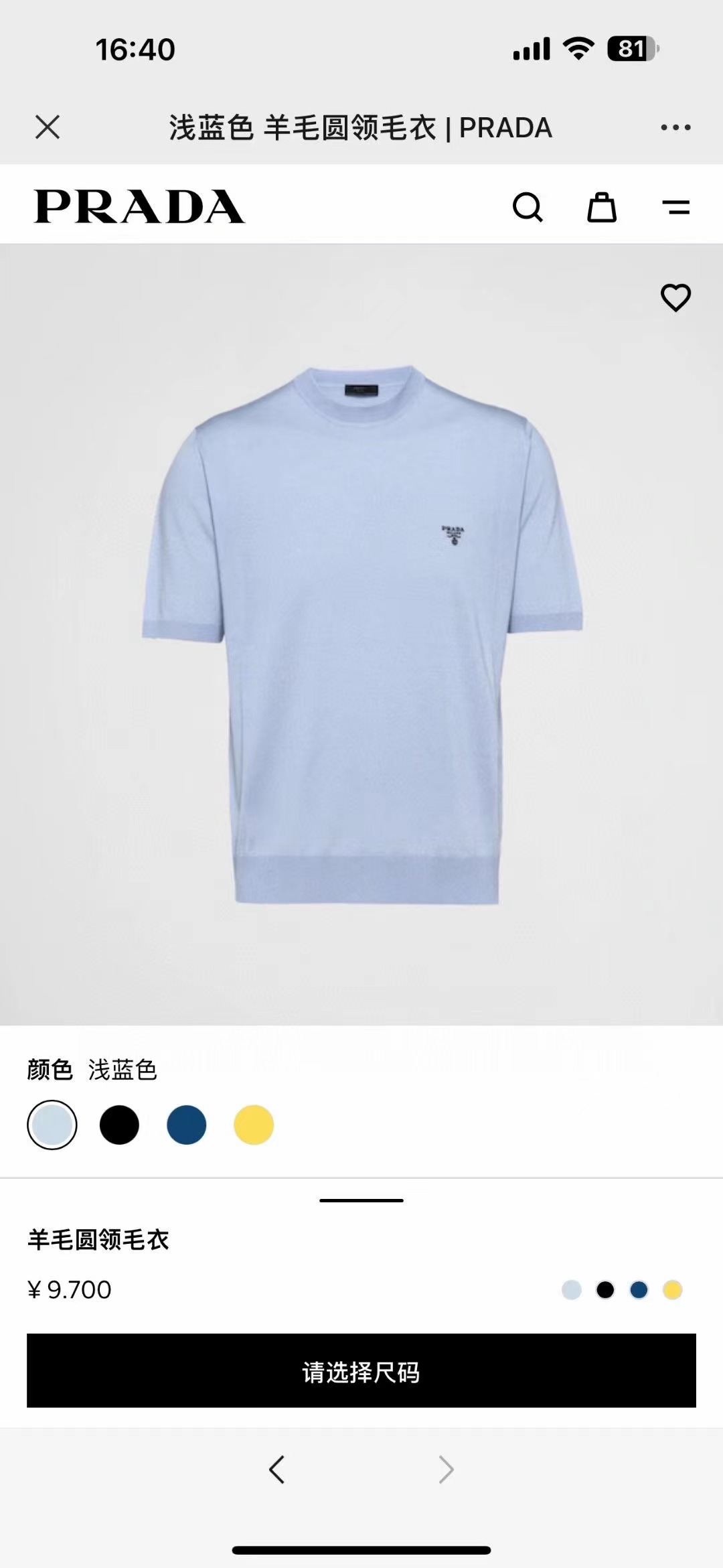Open the Prada search icon

tap(528, 207)
